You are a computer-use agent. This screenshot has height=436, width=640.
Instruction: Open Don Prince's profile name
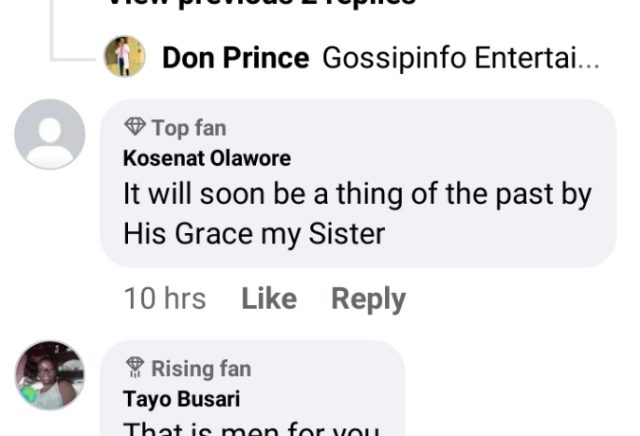coord(235,59)
